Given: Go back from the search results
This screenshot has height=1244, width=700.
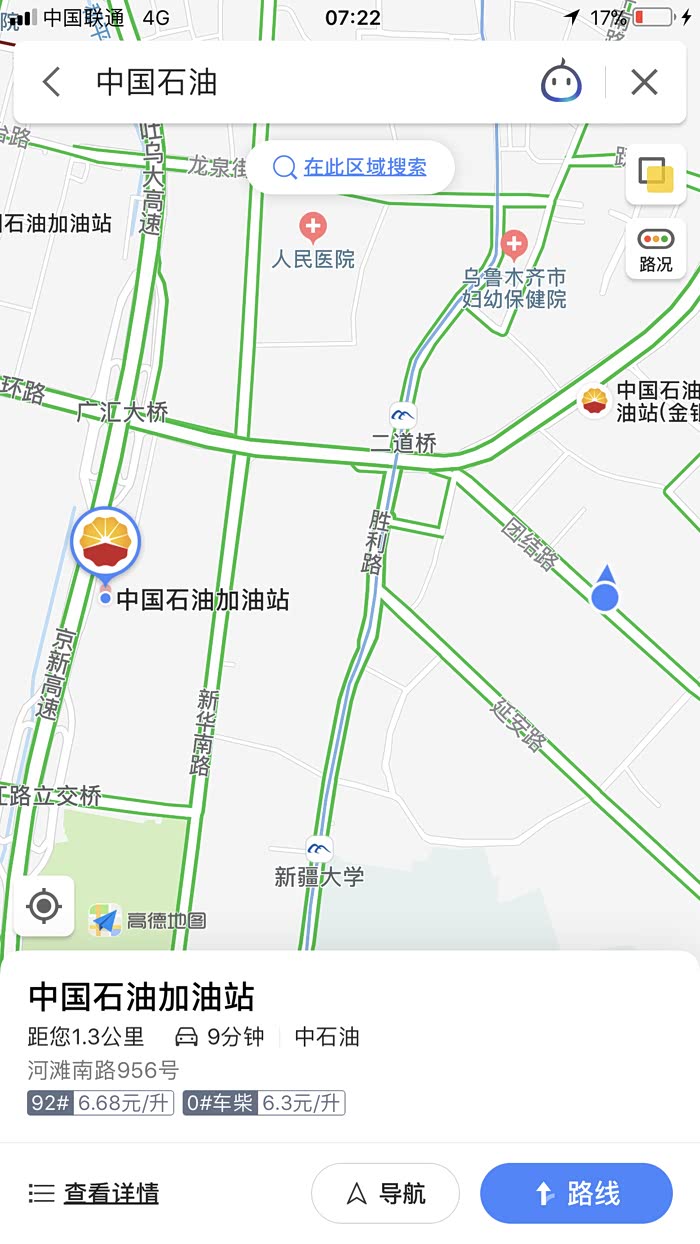Looking at the screenshot, I should 52,82.
